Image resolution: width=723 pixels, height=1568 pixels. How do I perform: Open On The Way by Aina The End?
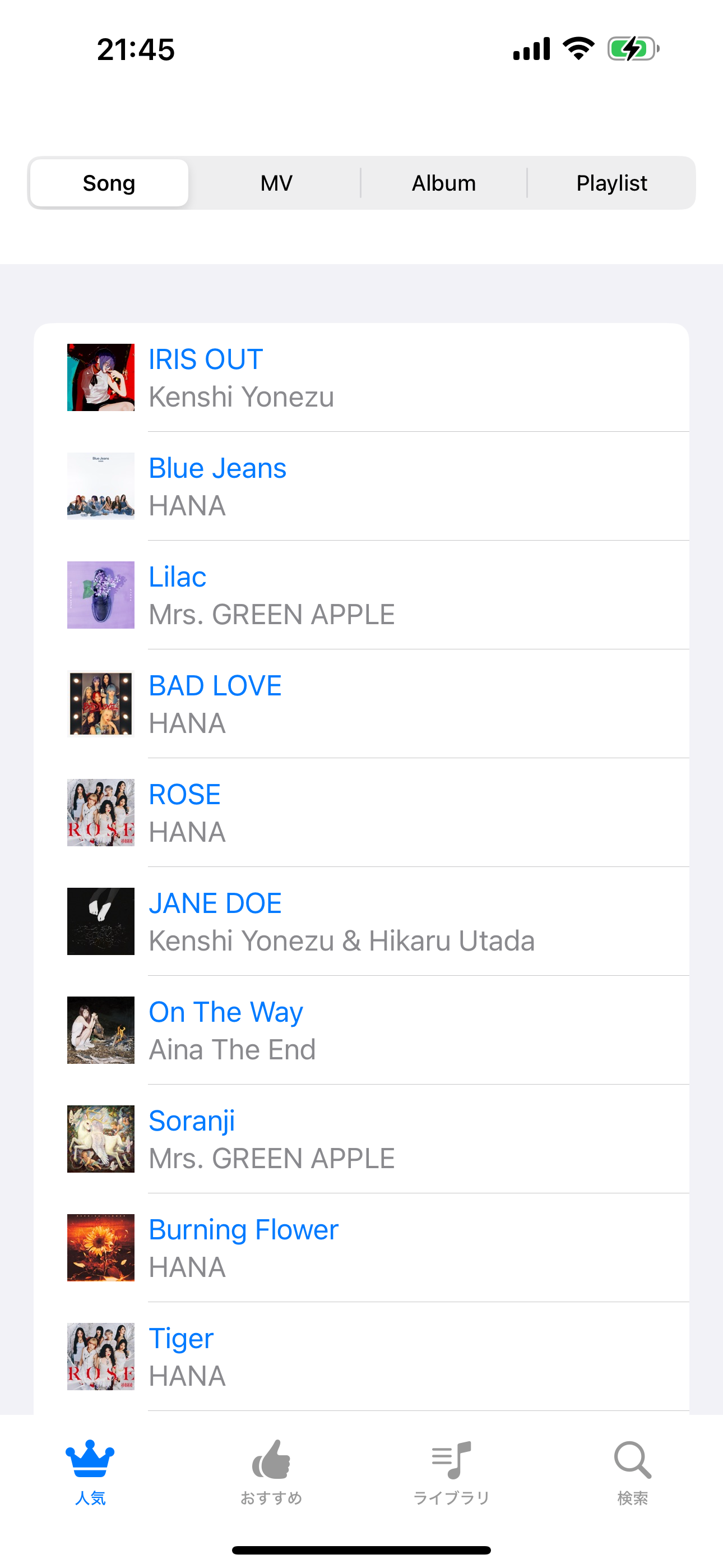(361, 1031)
